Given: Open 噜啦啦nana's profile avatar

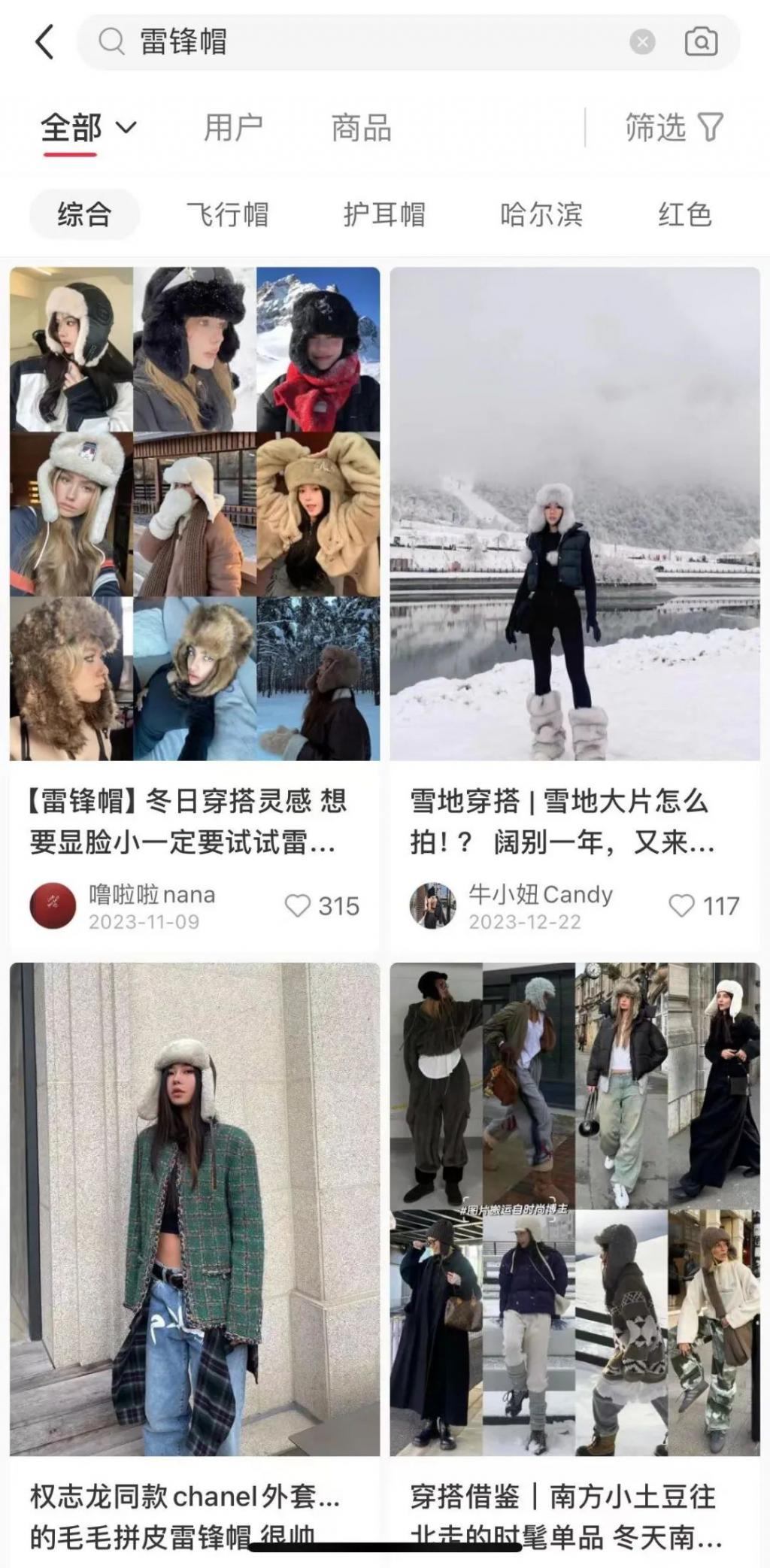Looking at the screenshot, I should tap(52, 906).
